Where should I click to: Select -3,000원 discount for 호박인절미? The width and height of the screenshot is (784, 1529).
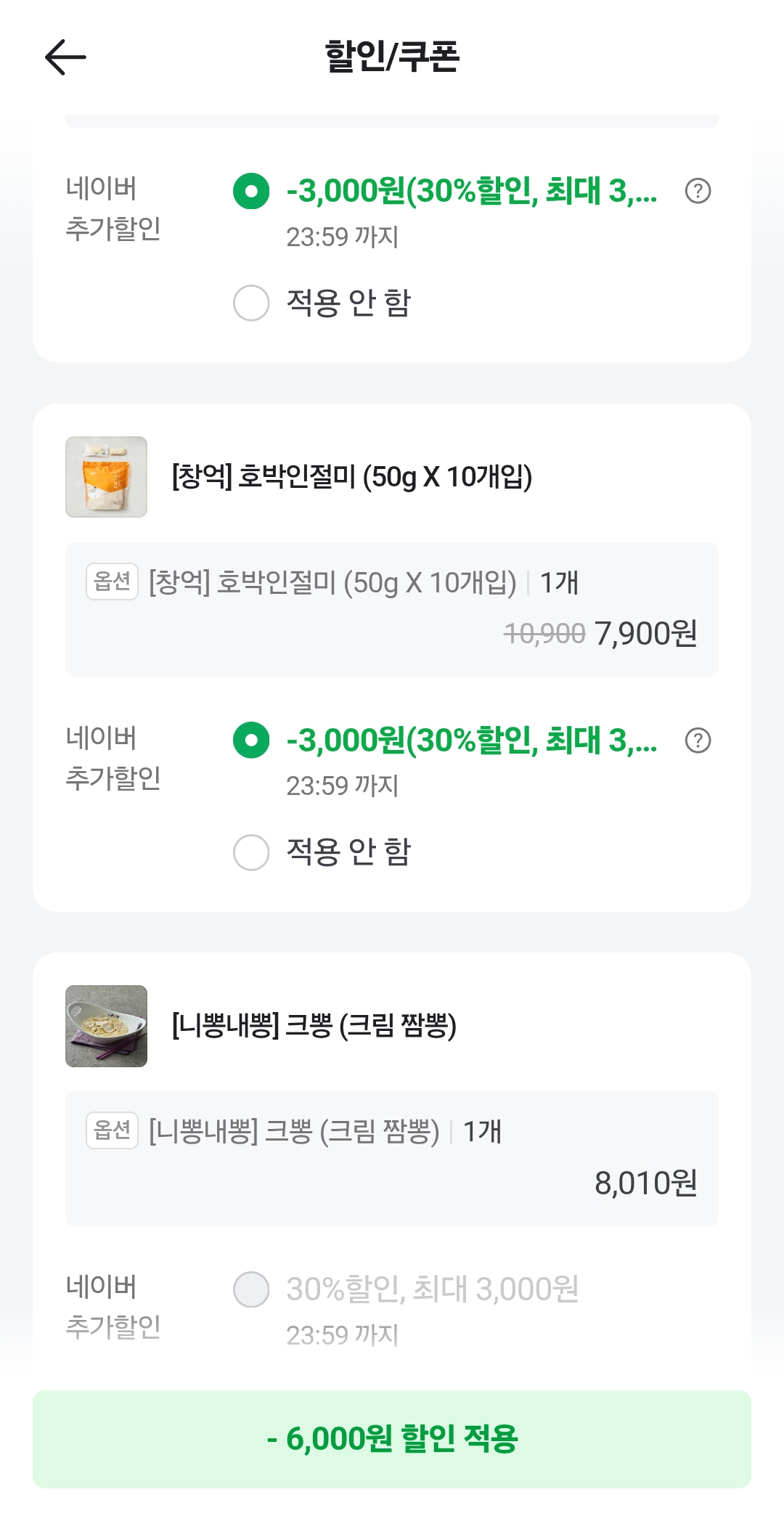[x=251, y=740]
